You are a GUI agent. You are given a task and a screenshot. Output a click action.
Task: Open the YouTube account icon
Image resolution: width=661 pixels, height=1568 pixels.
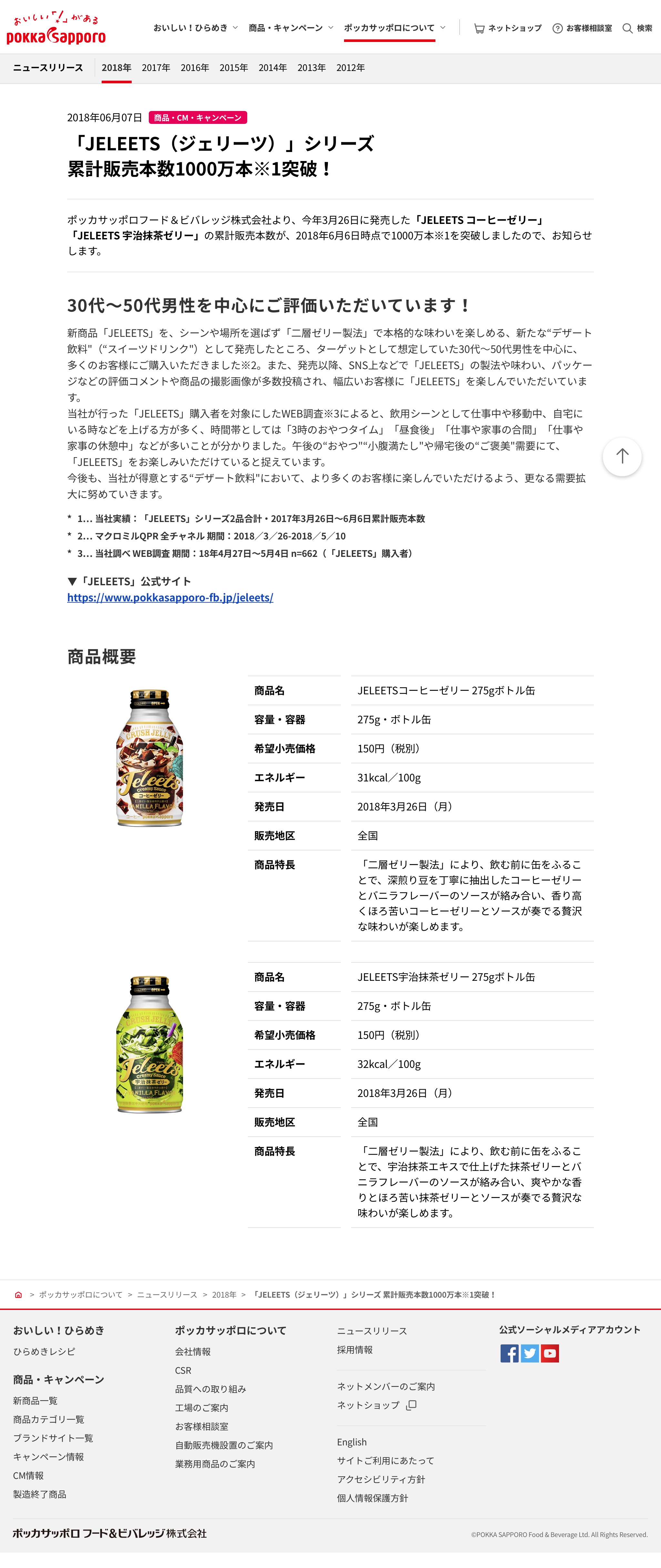550,1353
